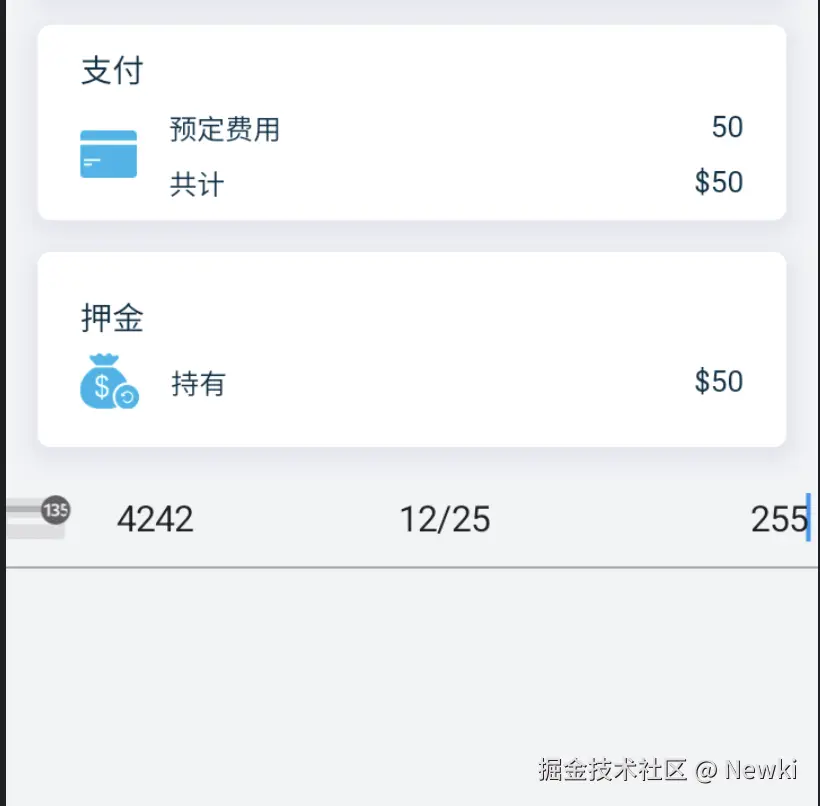Viewport: 820px width, 806px height.
Task: Tap the expiry date field showing 12/25
Action: click(x=445, y=519)
